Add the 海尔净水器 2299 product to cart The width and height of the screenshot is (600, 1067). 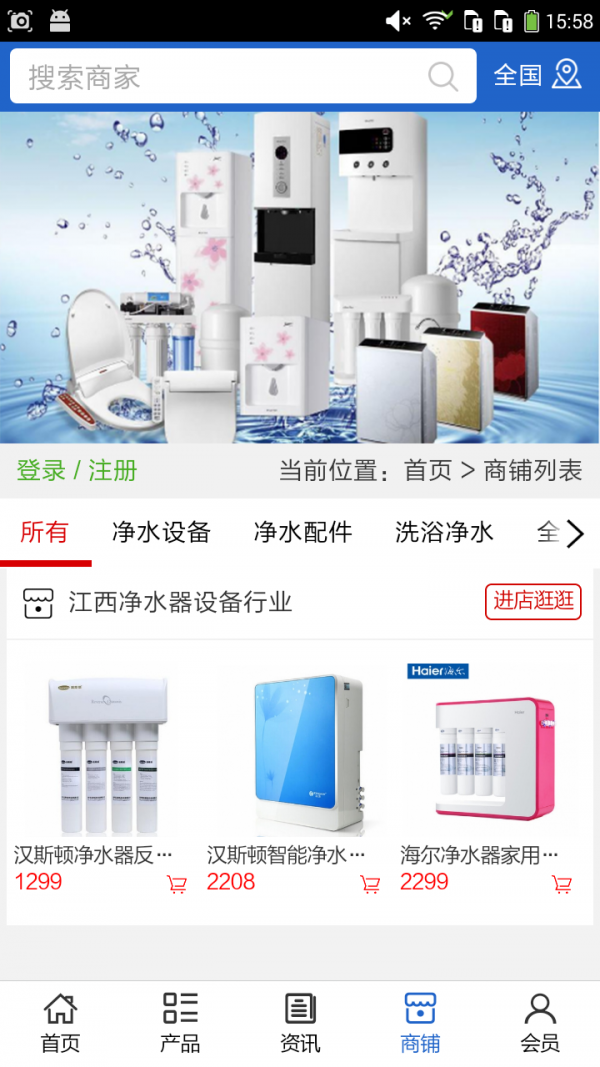point(562,884)
